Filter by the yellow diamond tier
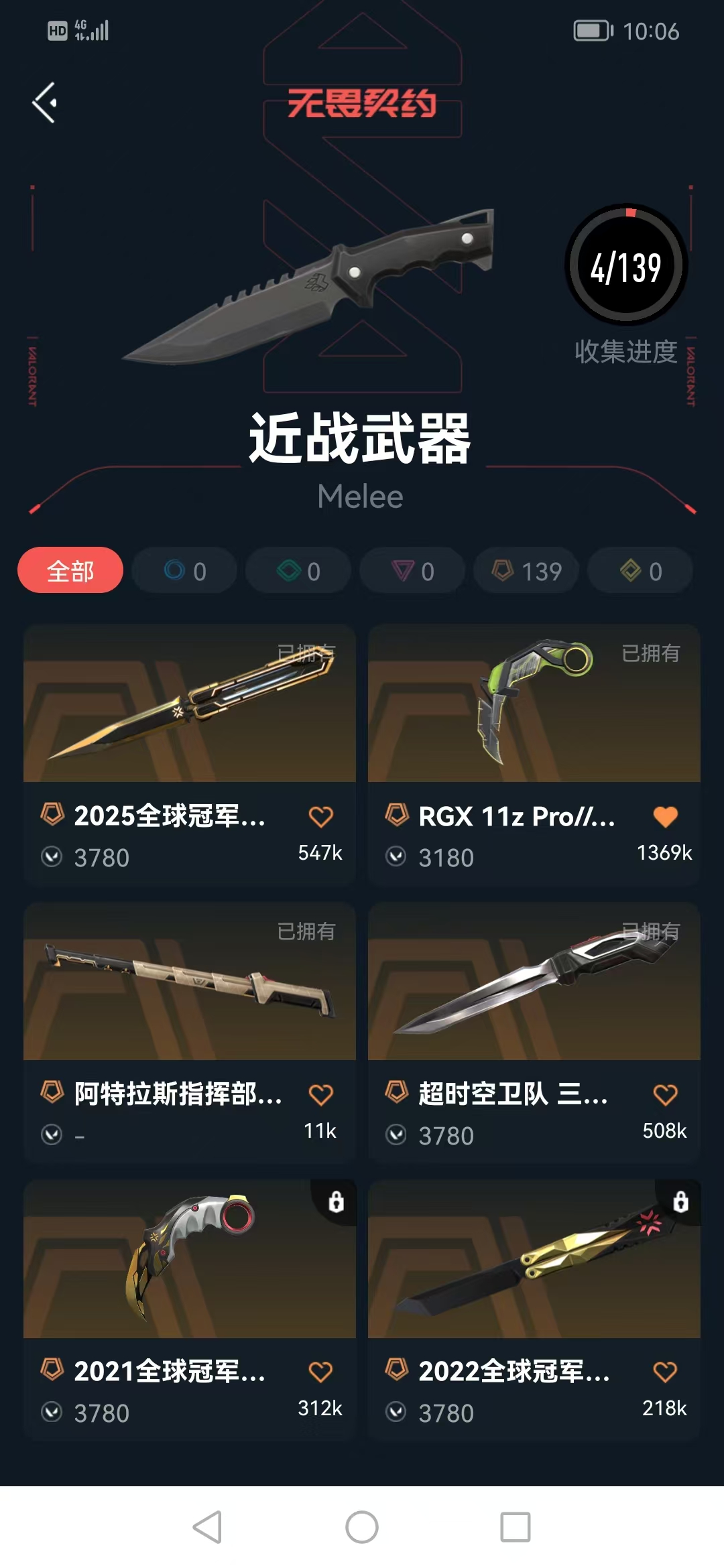The image size is (724, 1568). (640, 571)
